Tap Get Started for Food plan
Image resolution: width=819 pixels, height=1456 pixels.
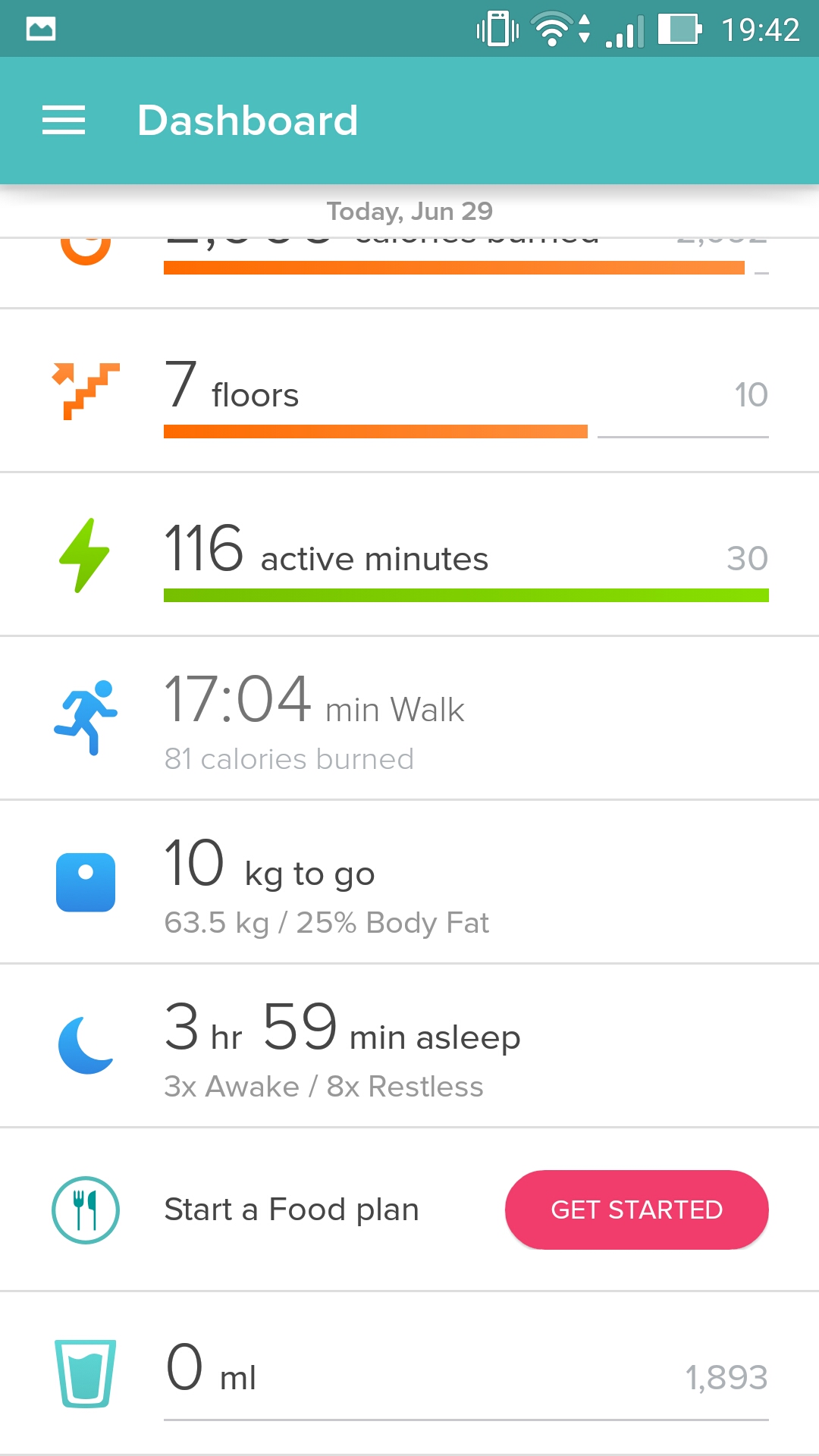point(636,1210)
